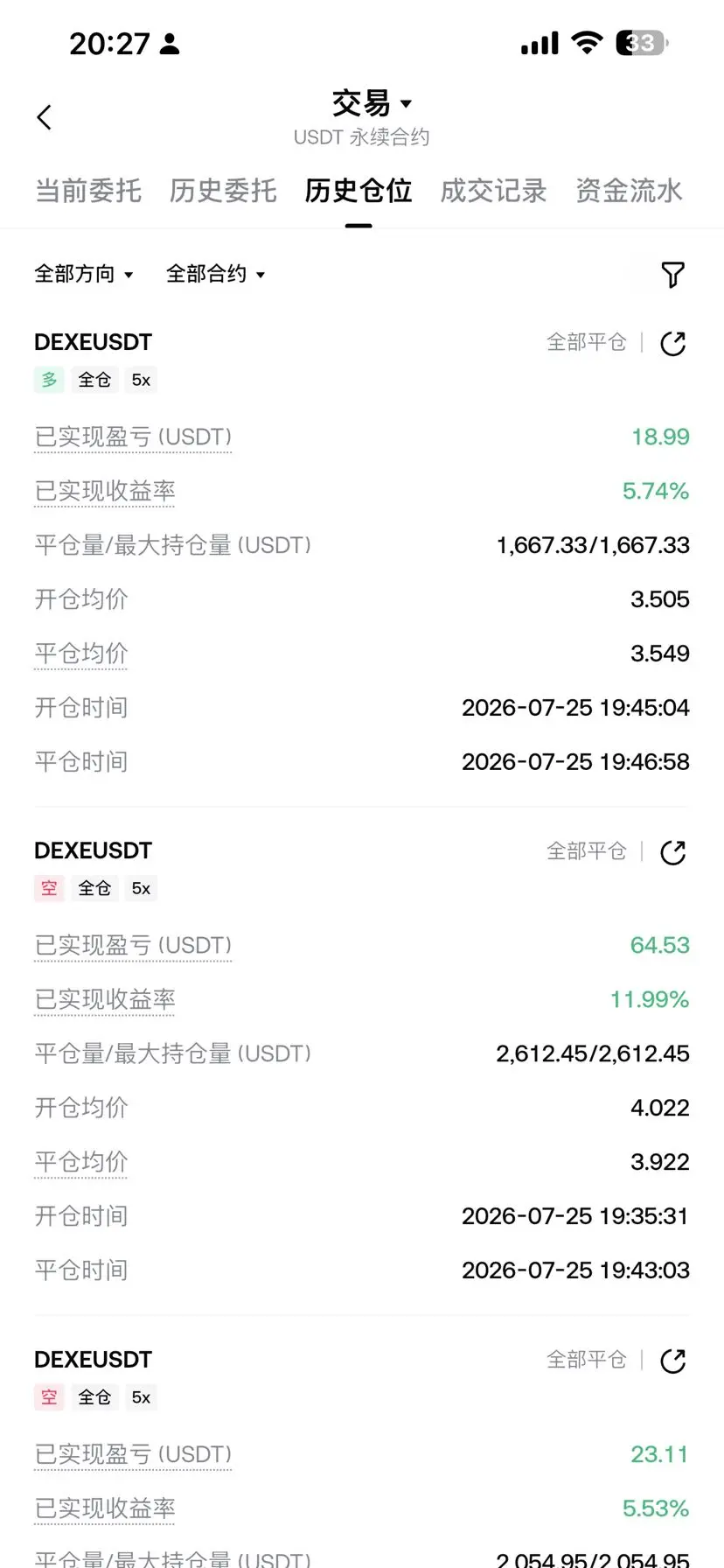
Task: Switch to the 成交记录 tab
Action: [493, 191]
